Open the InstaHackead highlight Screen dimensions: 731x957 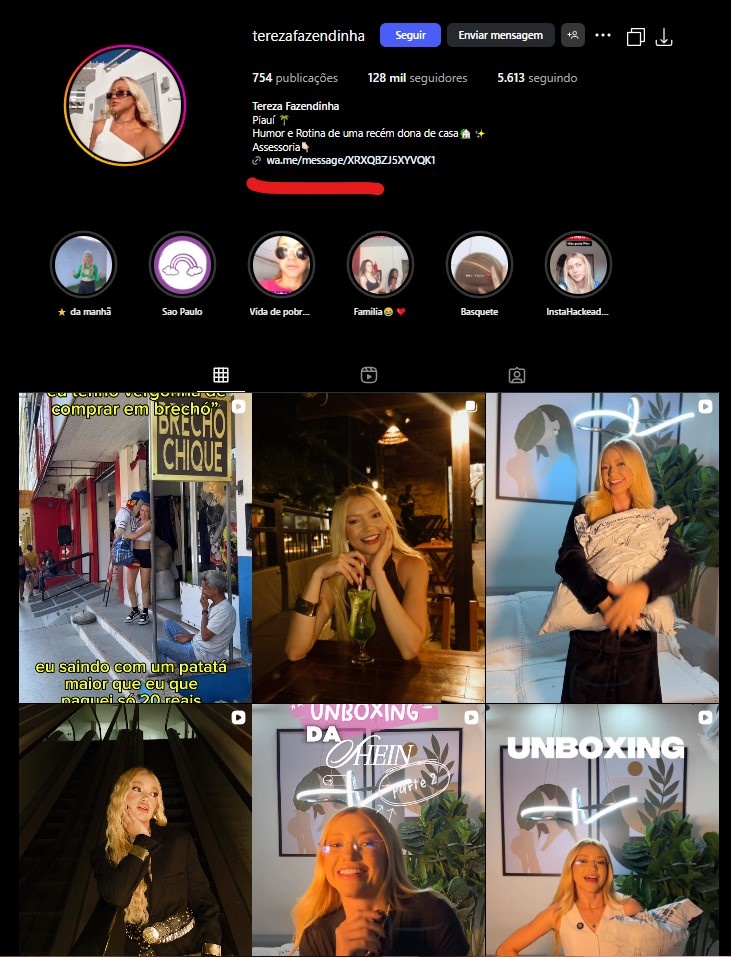pyautogui.click(x=578, y=266)
